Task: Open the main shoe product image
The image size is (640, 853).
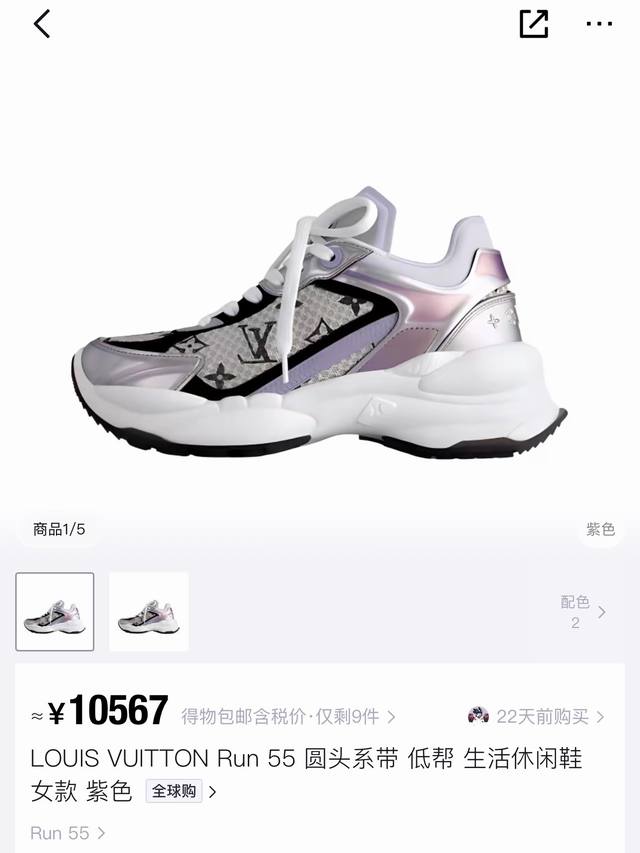Action: point(320,330)
